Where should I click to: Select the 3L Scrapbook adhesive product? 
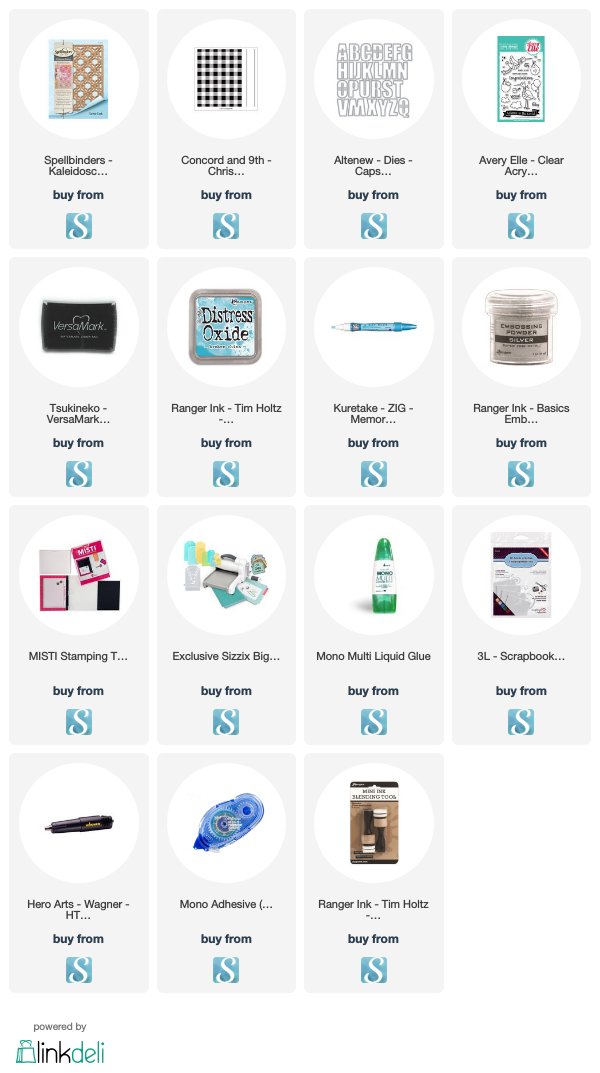[521, 625]
